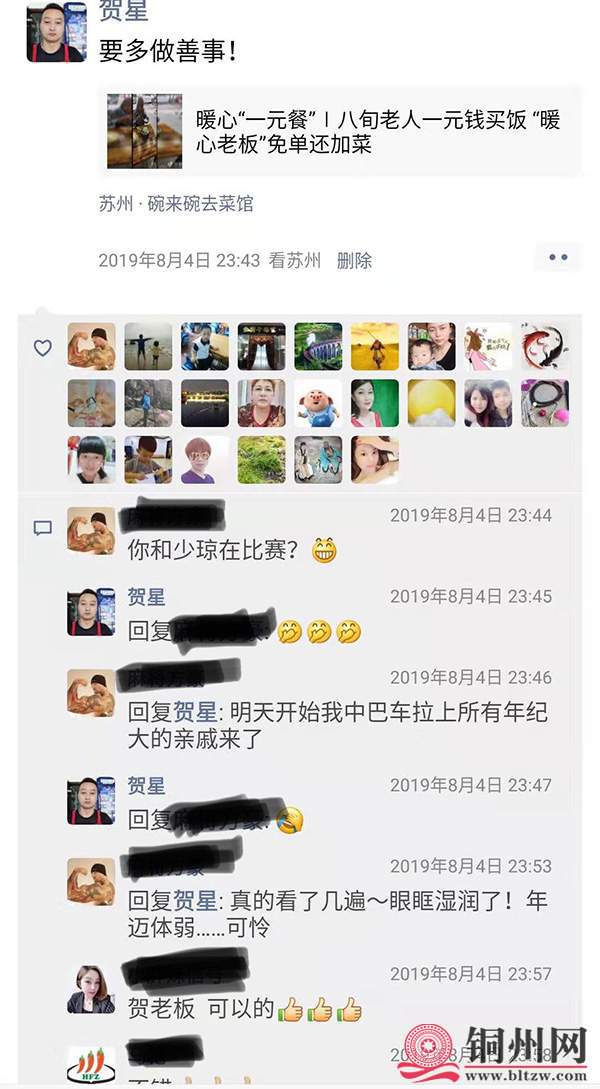Open 贺星's profile from the post header name
Viewport: 600px width, 1089px height.
124,12
